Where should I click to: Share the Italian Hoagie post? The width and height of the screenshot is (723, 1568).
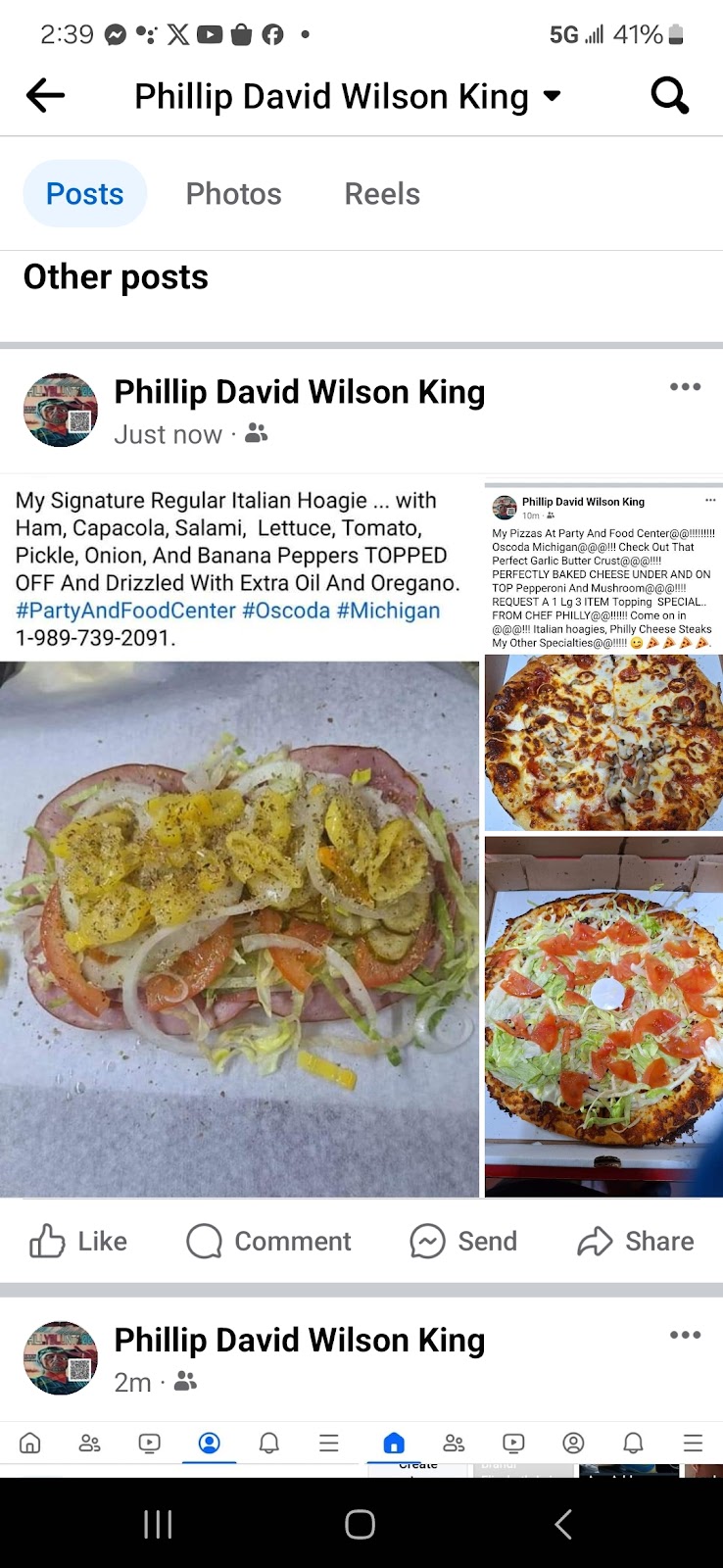point(635,1241)
